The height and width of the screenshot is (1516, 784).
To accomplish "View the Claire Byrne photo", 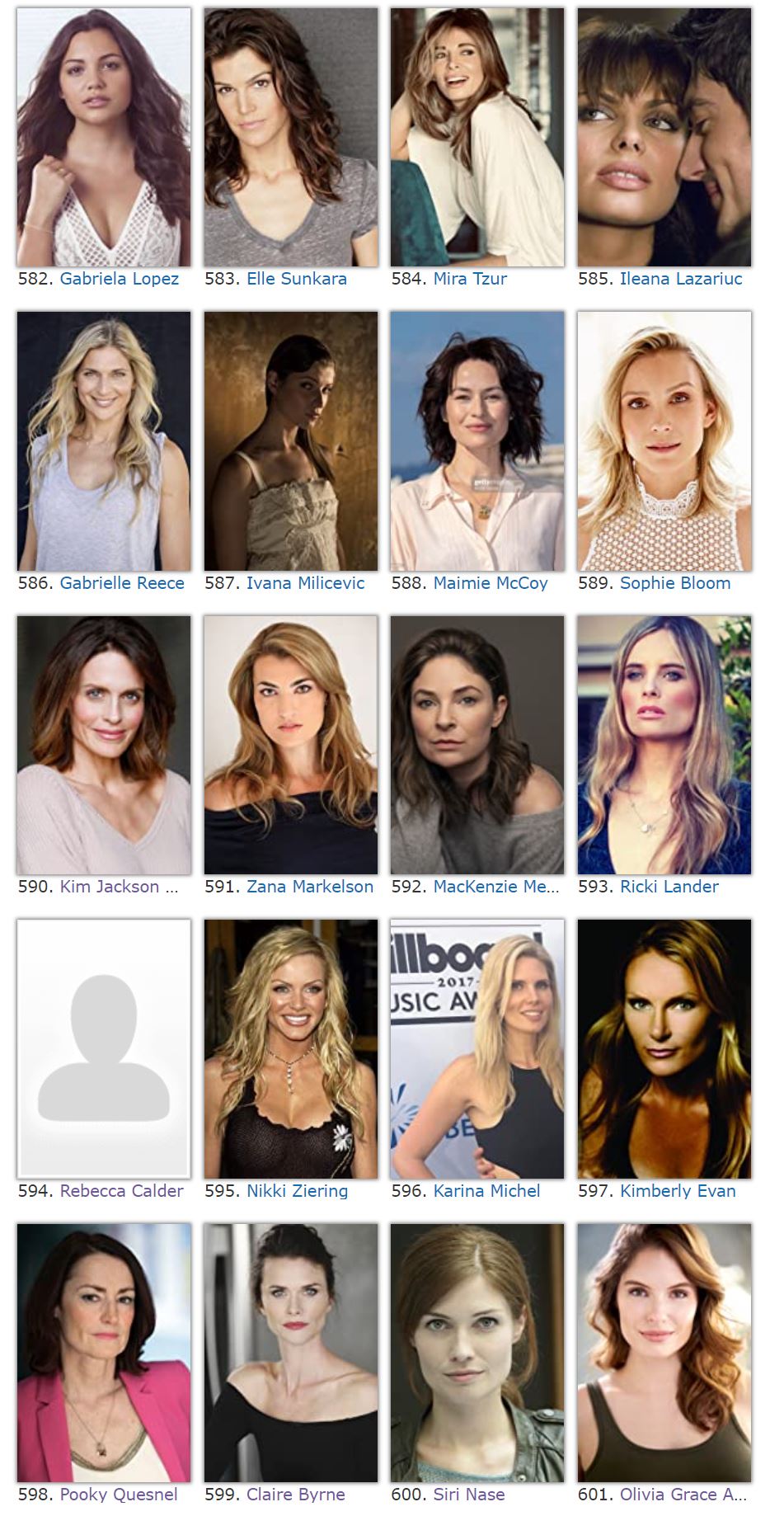I will click(x=291, y=1353).
